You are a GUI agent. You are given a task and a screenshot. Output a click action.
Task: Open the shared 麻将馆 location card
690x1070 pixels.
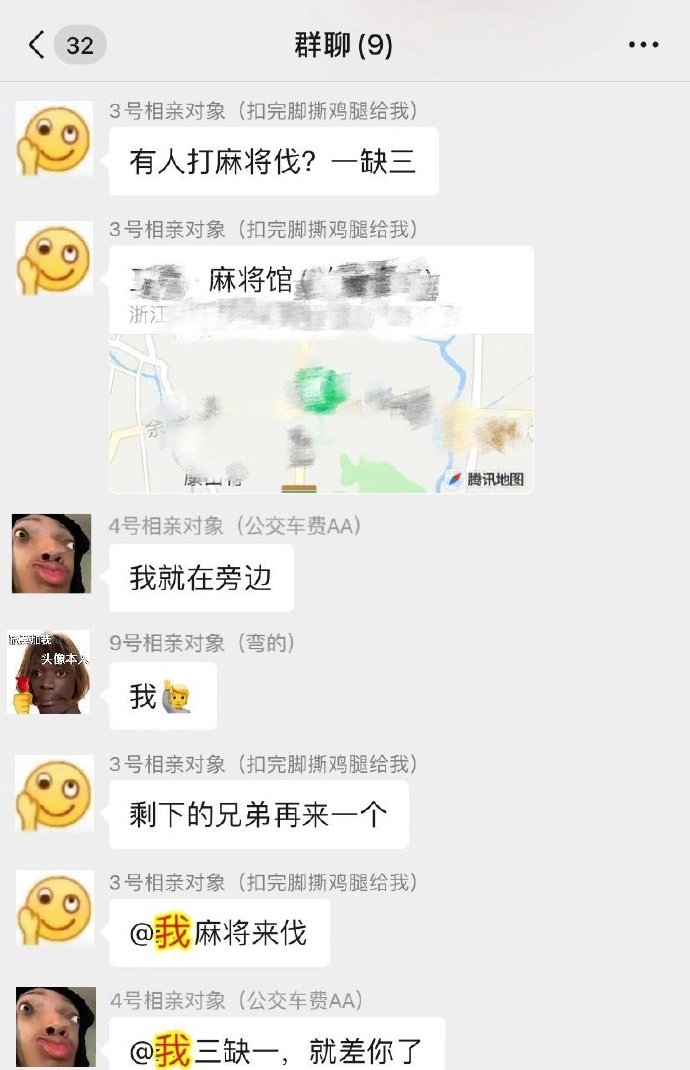[321, 369]
